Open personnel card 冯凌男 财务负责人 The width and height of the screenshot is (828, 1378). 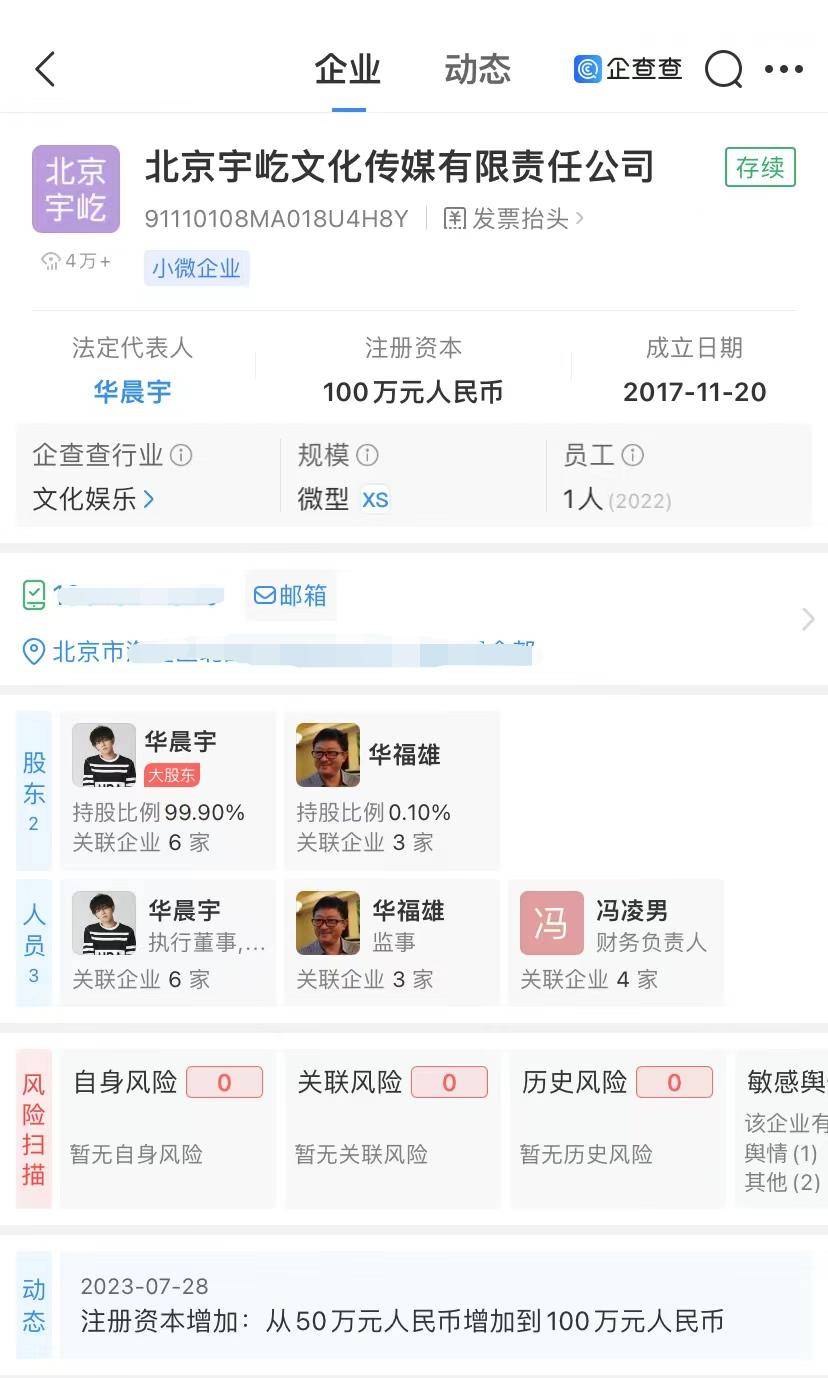615,943
